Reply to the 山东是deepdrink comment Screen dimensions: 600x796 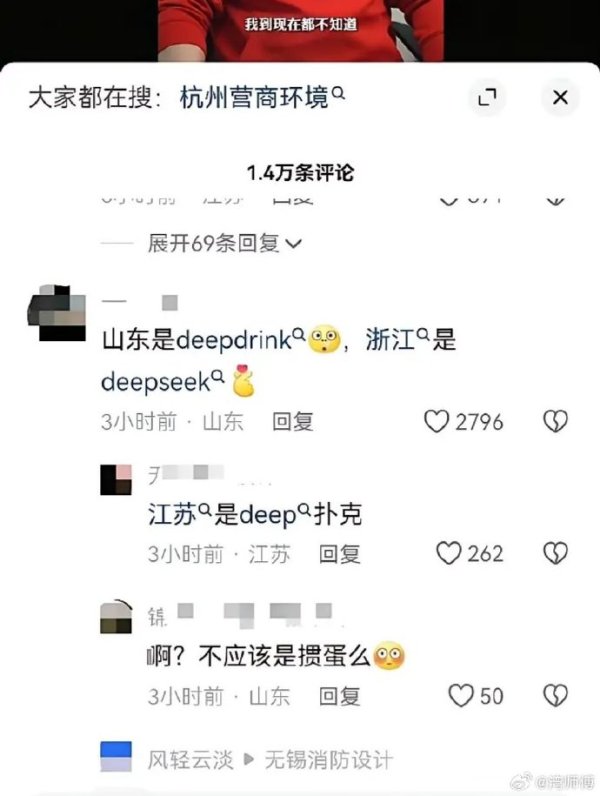[x=293, y=422]
